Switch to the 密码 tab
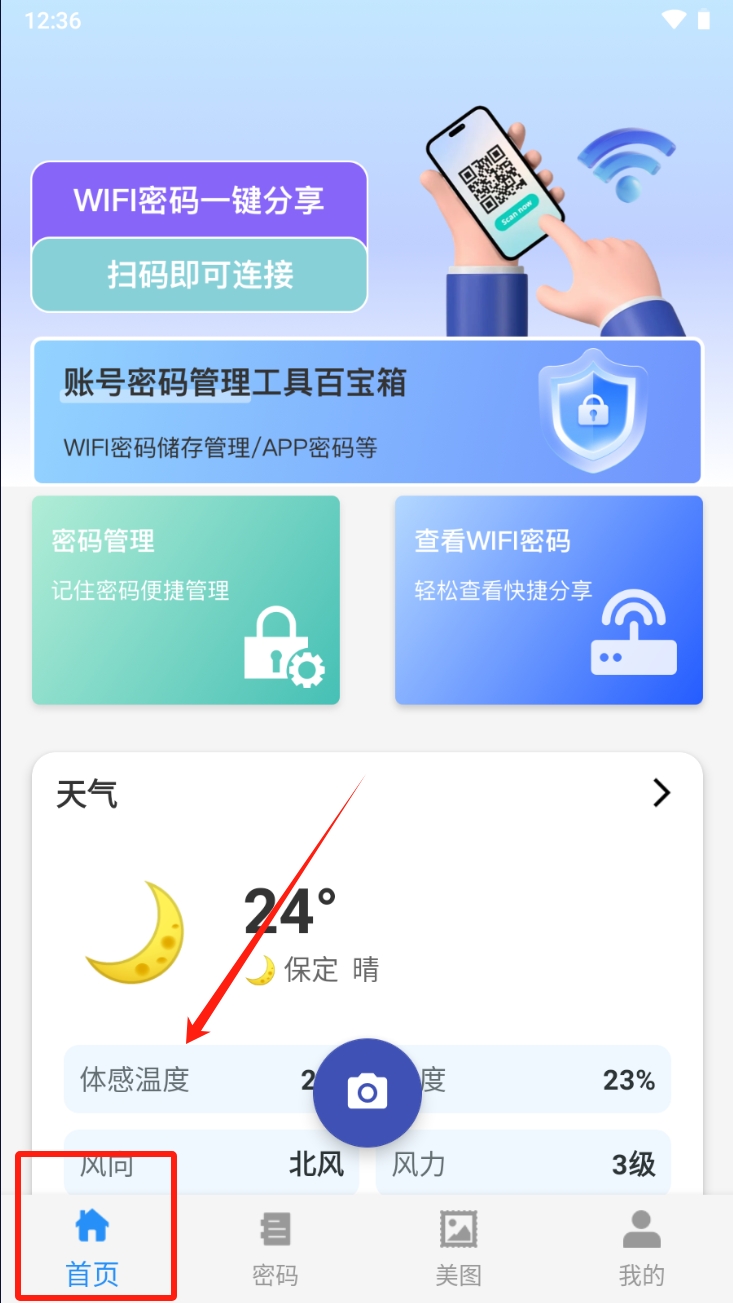 [274, 1246]
